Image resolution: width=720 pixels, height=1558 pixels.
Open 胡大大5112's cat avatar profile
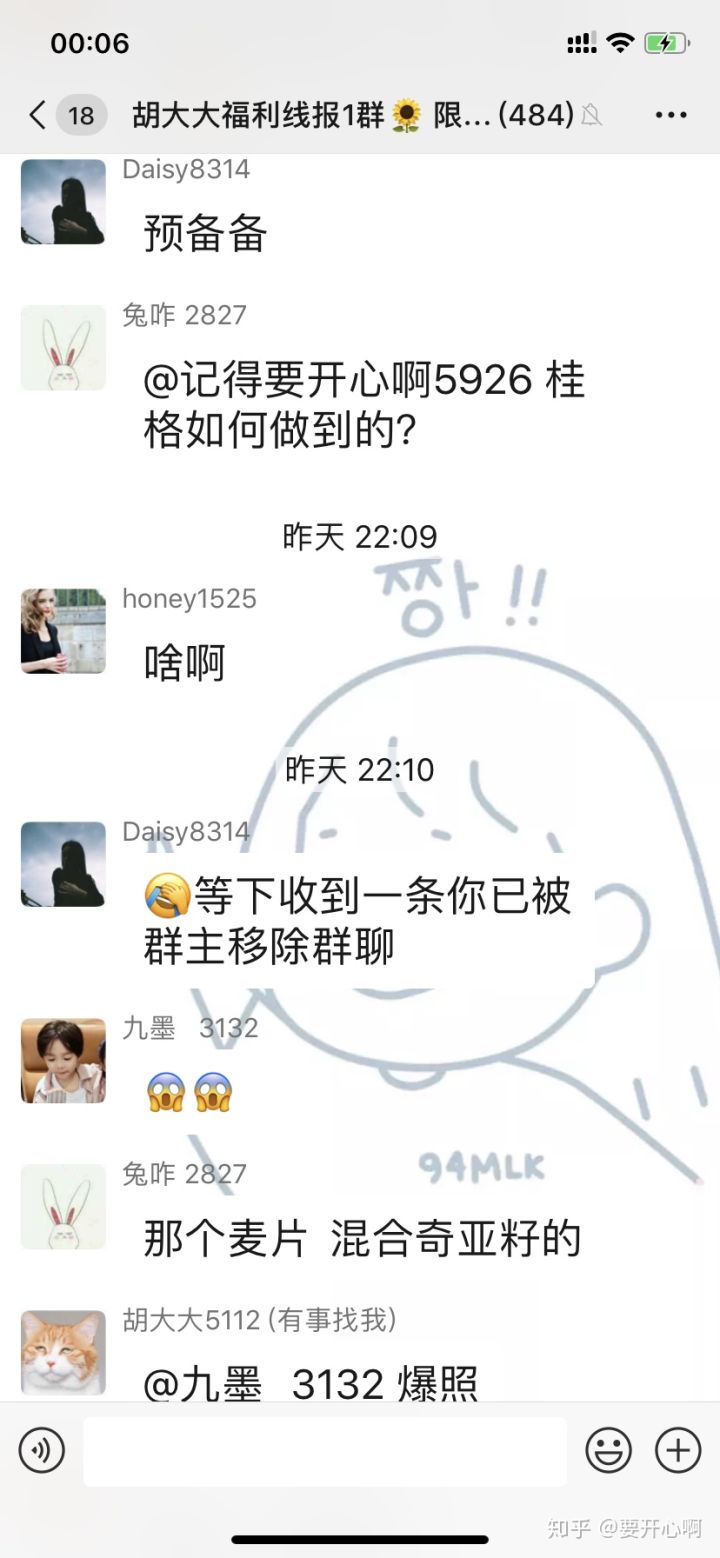pyautogui.click(x=63, y=1352)
